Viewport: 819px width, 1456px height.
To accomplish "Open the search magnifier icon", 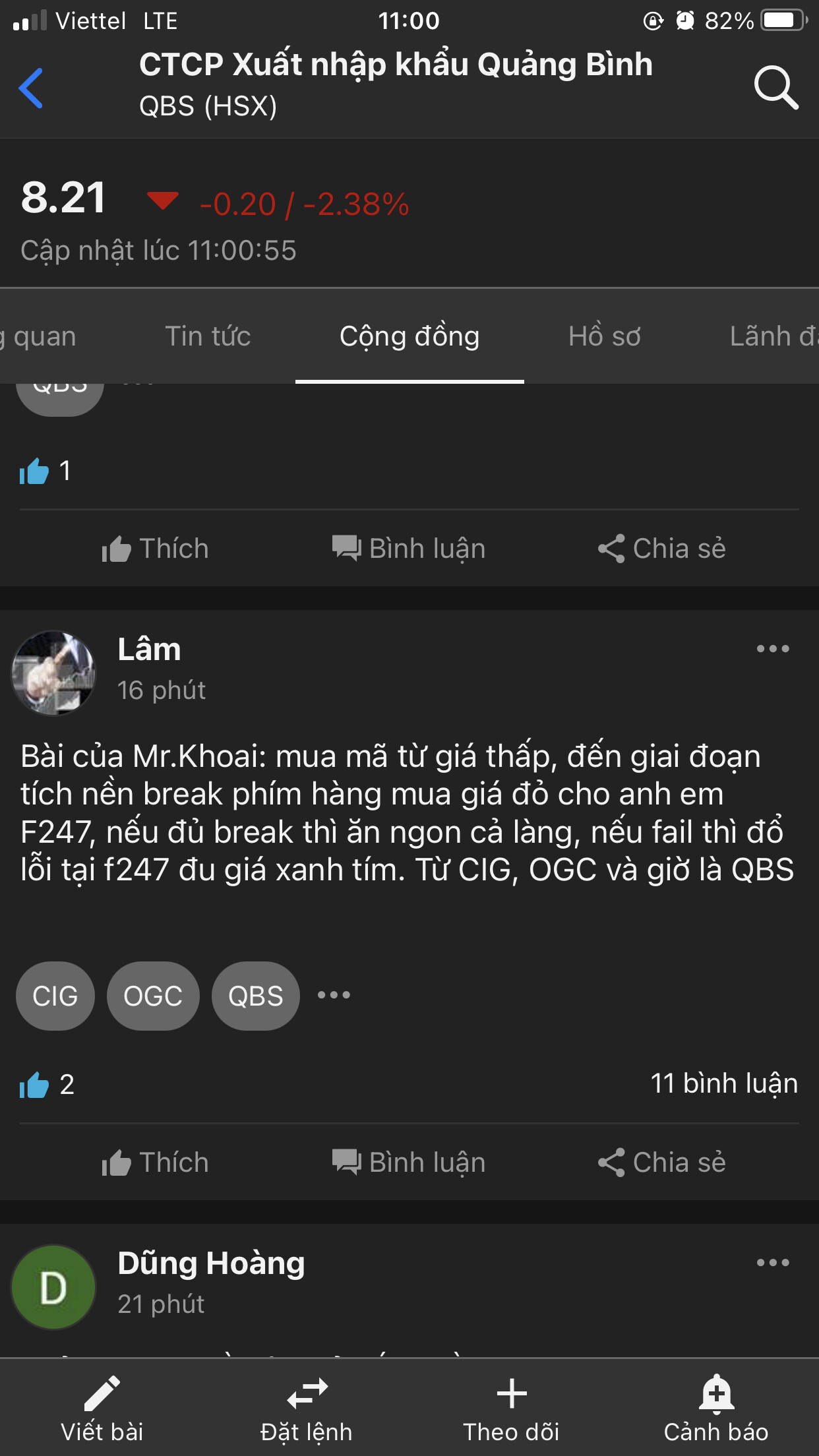I will [x=775, y=87].
